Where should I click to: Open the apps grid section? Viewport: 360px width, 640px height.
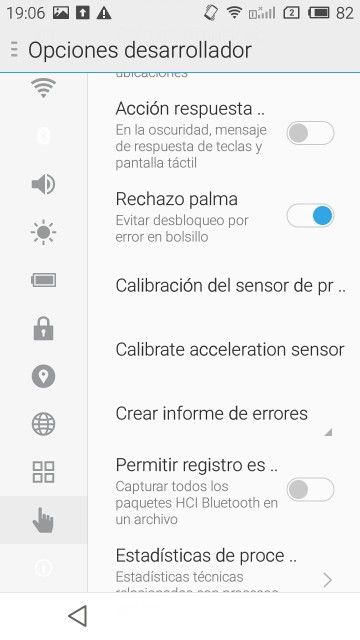(43, 472)
